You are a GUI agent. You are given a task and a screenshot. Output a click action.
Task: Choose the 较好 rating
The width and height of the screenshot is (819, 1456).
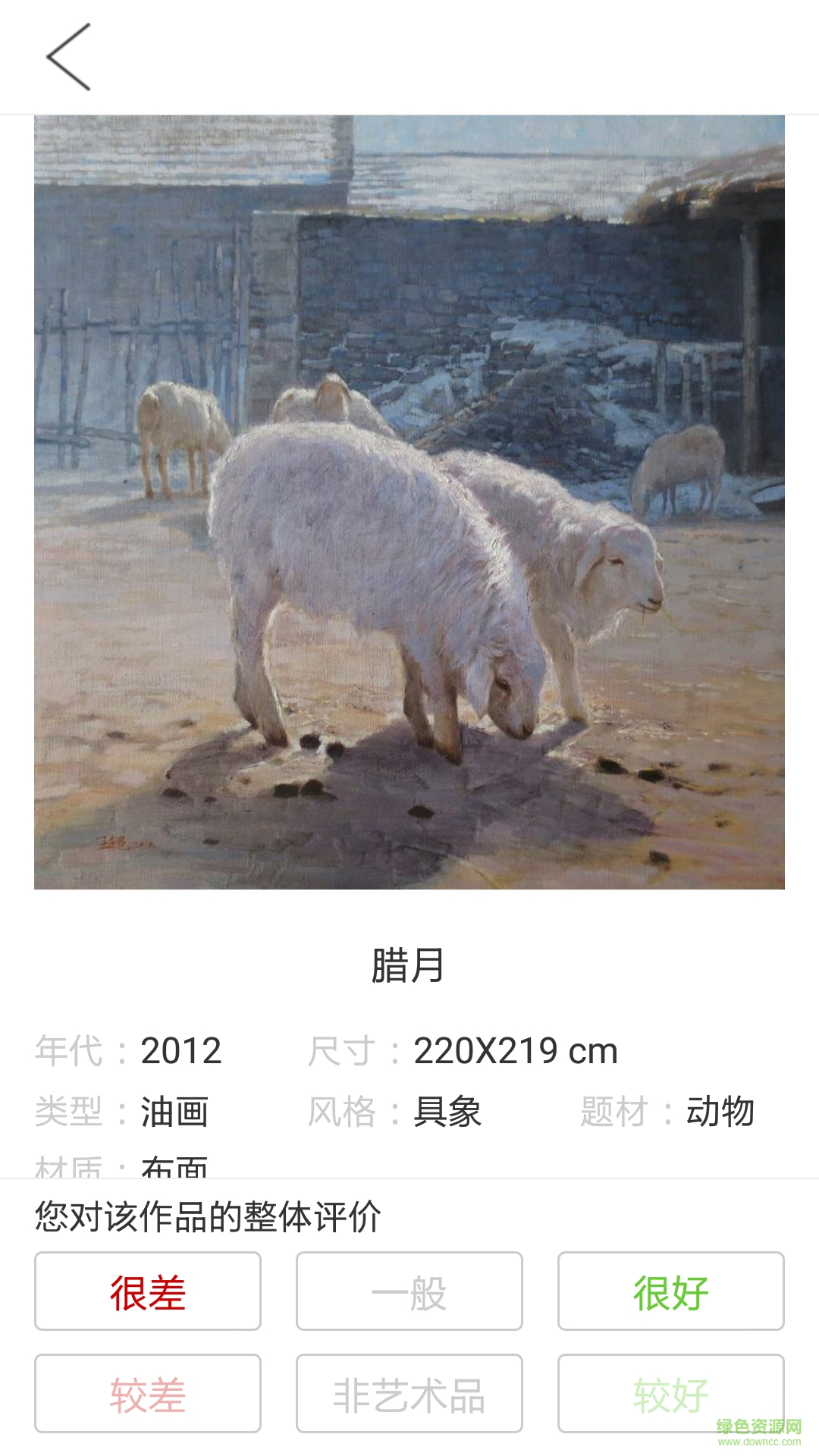(671, 1393)
